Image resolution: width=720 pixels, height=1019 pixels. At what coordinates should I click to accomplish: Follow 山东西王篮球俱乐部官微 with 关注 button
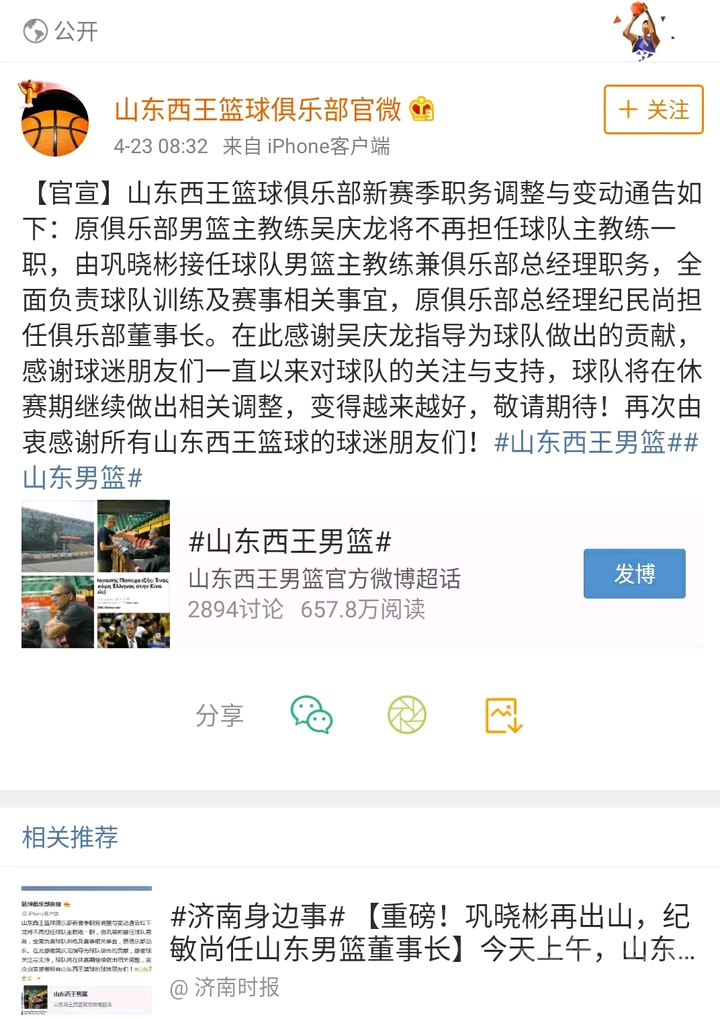click(653, 110)
